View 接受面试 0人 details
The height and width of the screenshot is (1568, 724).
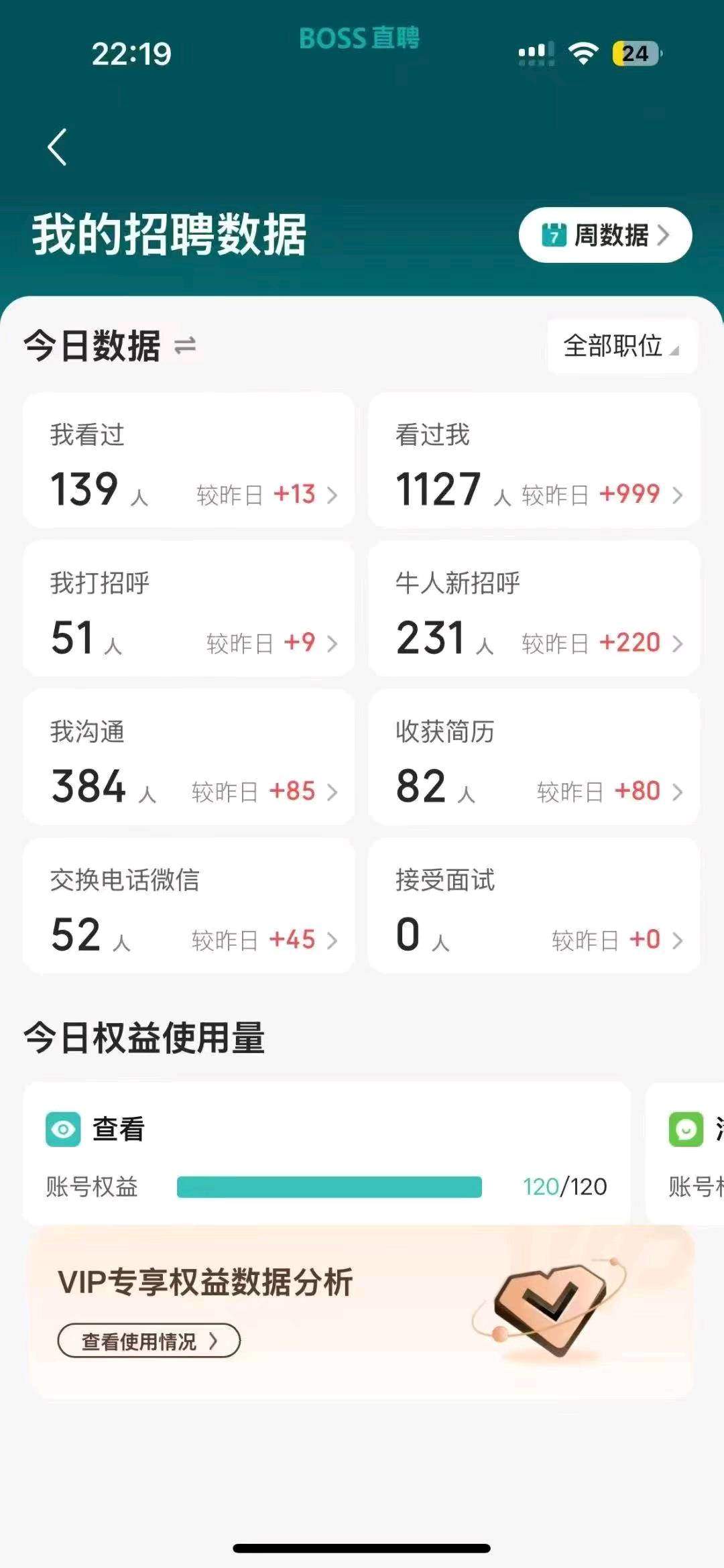point(534,906)
